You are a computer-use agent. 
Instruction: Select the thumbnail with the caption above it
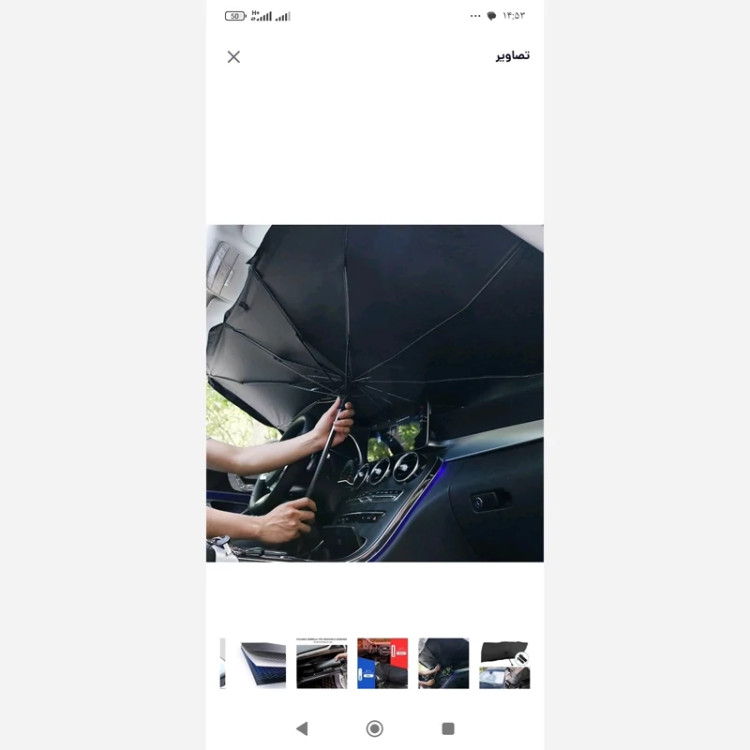(322, 663)
